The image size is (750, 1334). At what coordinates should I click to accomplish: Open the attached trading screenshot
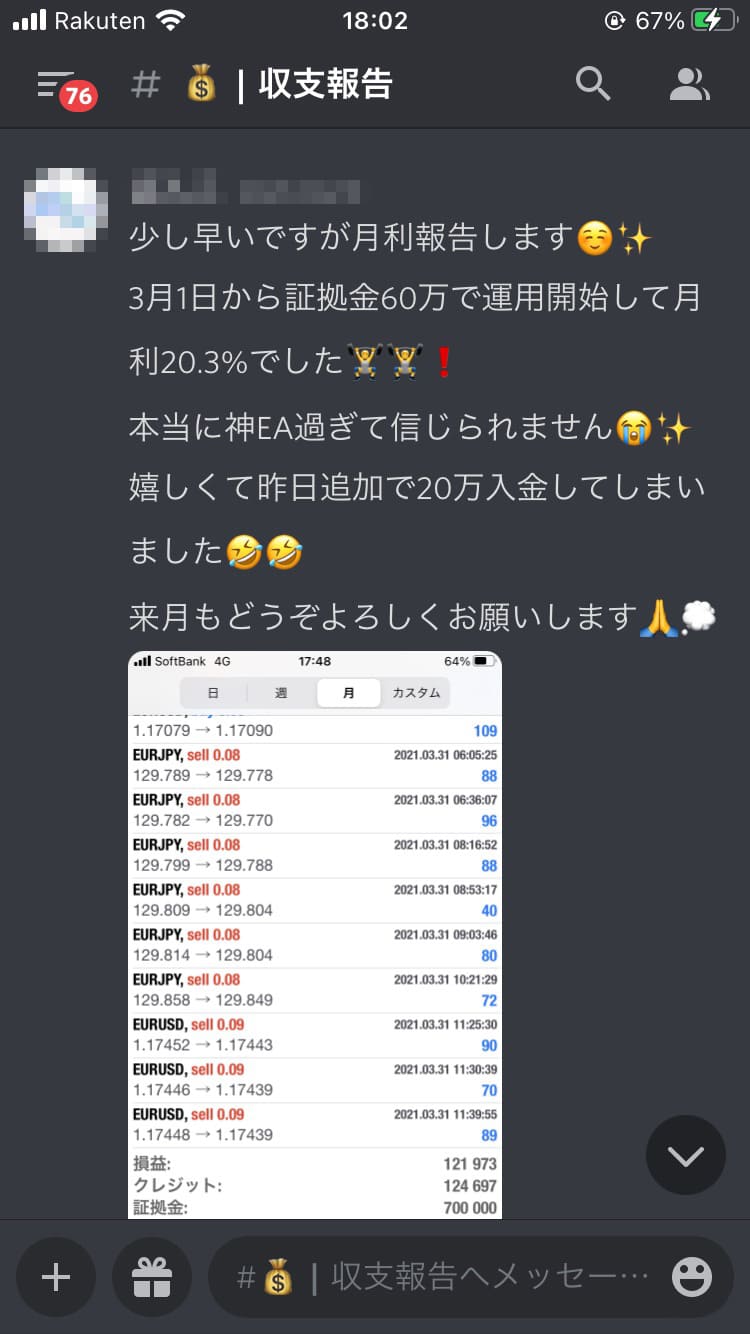[x=315, y=934]
